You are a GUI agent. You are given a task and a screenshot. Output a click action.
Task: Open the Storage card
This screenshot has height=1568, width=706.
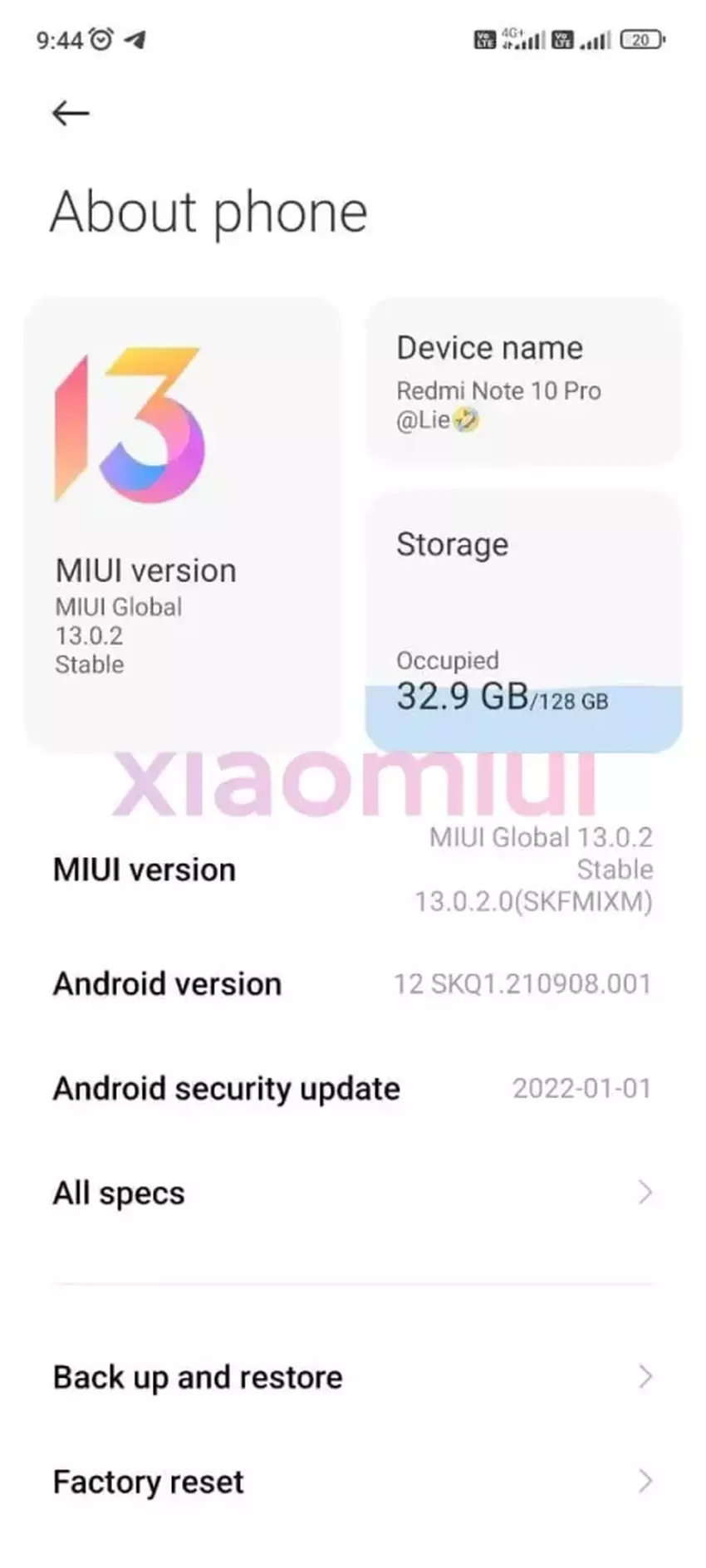(x=523, y=621)
